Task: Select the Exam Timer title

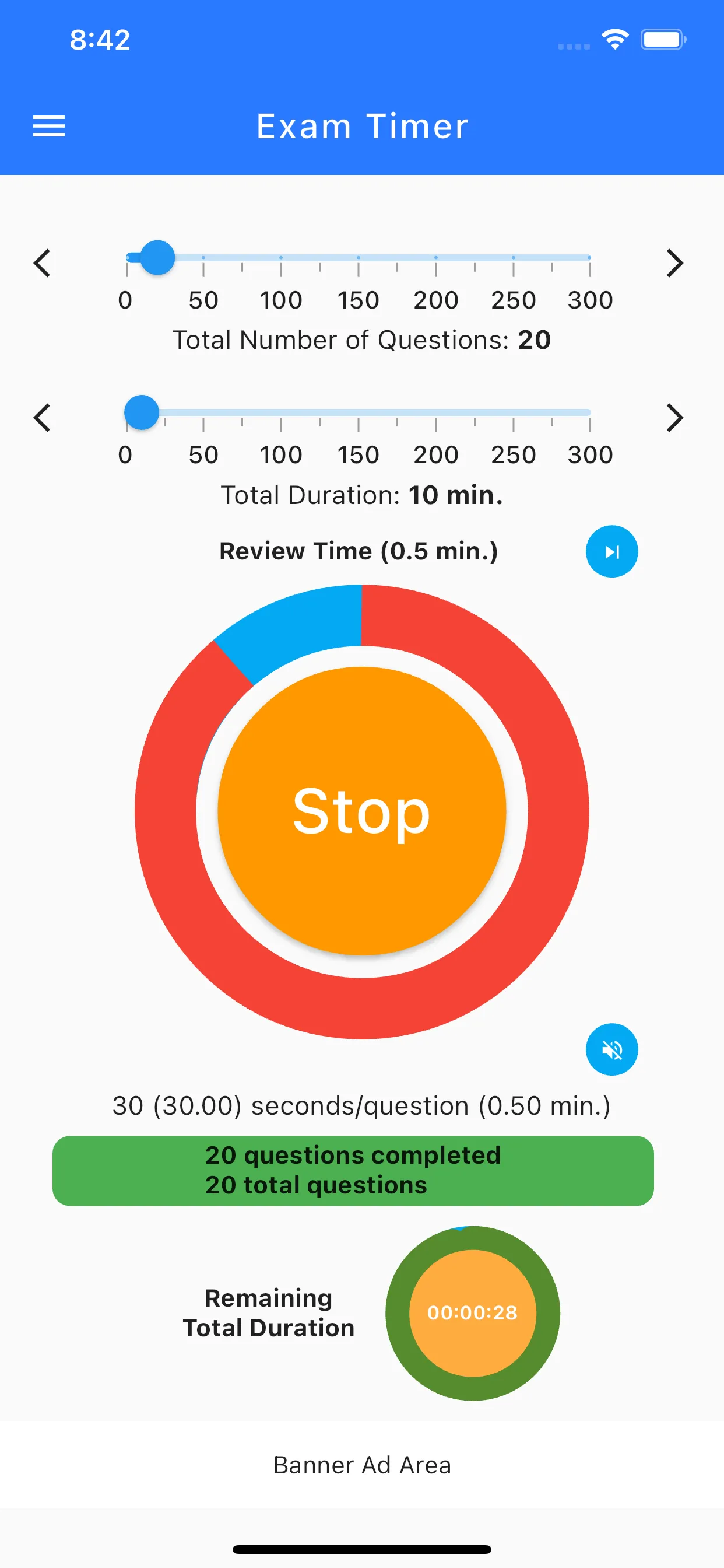Action: pyautogui.click(x=361, y=126)
